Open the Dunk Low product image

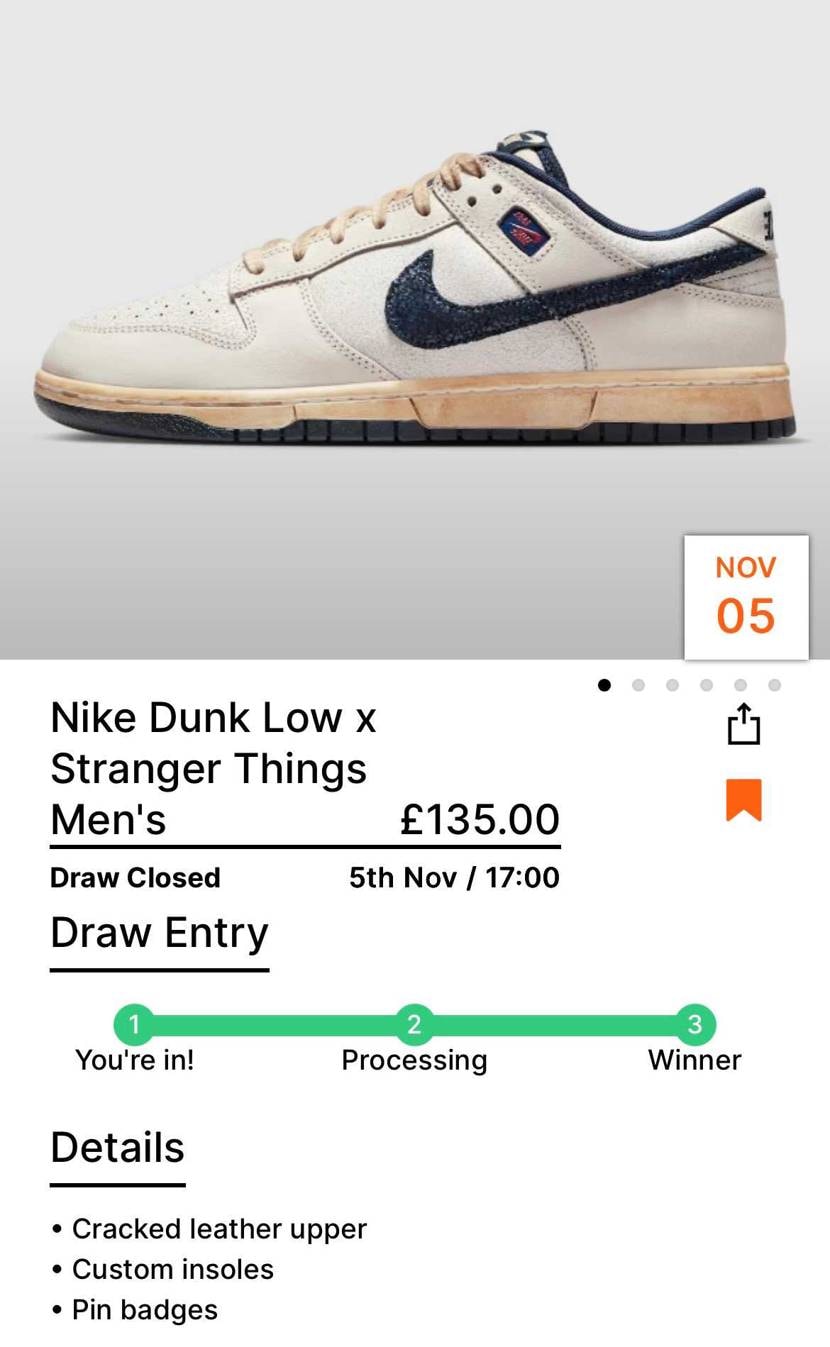[x=415, y=300]
